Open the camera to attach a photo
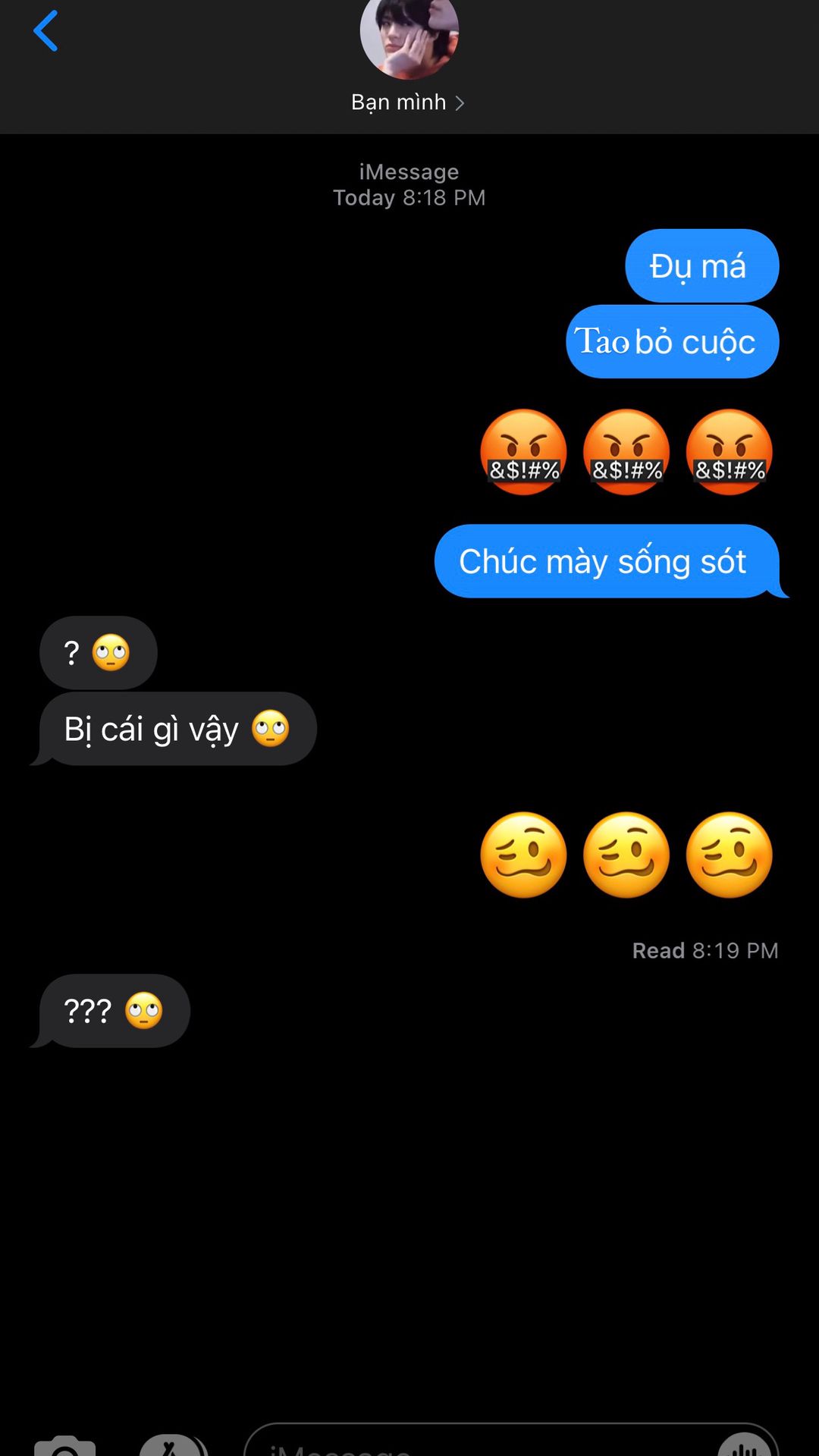 coord(65,1445)
